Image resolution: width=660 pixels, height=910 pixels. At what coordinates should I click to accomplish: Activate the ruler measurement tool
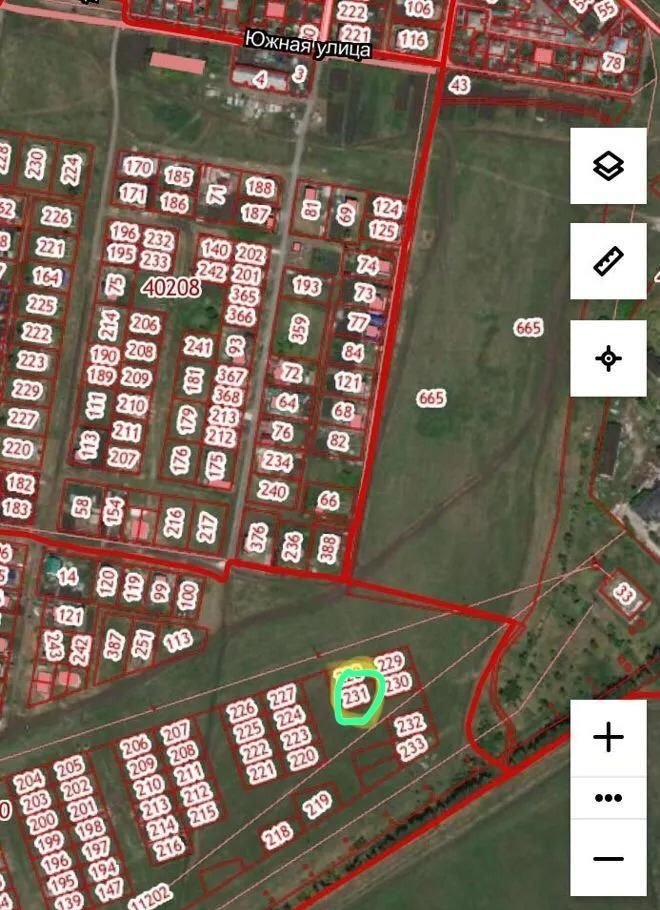608,261
